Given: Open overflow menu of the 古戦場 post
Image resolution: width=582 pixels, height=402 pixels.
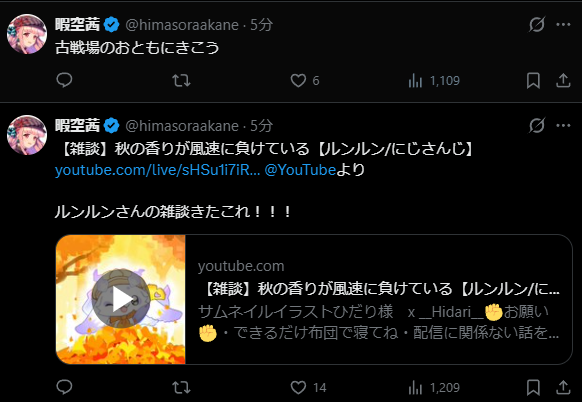Looking at the screenshot, I should pos(563,24).
